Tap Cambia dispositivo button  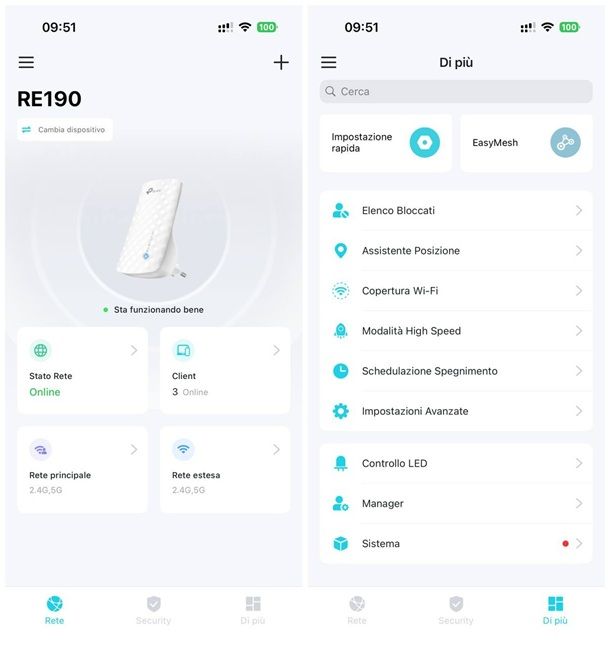pos(65,130)
